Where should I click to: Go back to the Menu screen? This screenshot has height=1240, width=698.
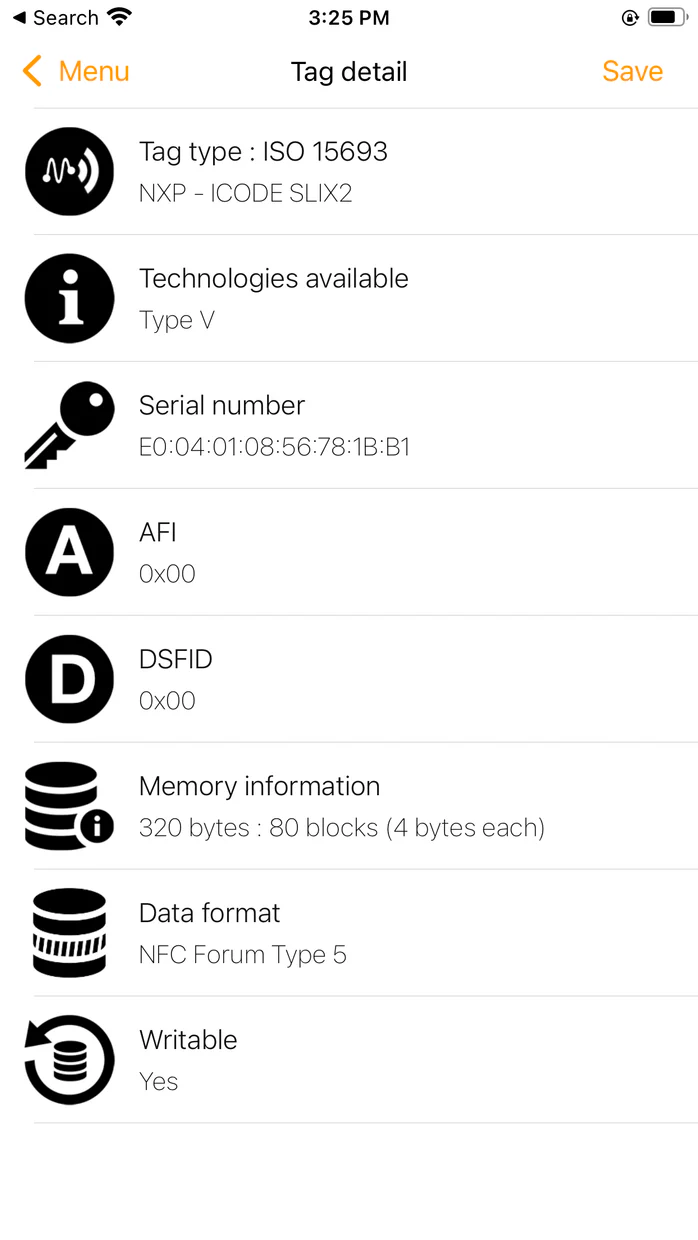tap(77, 72)
